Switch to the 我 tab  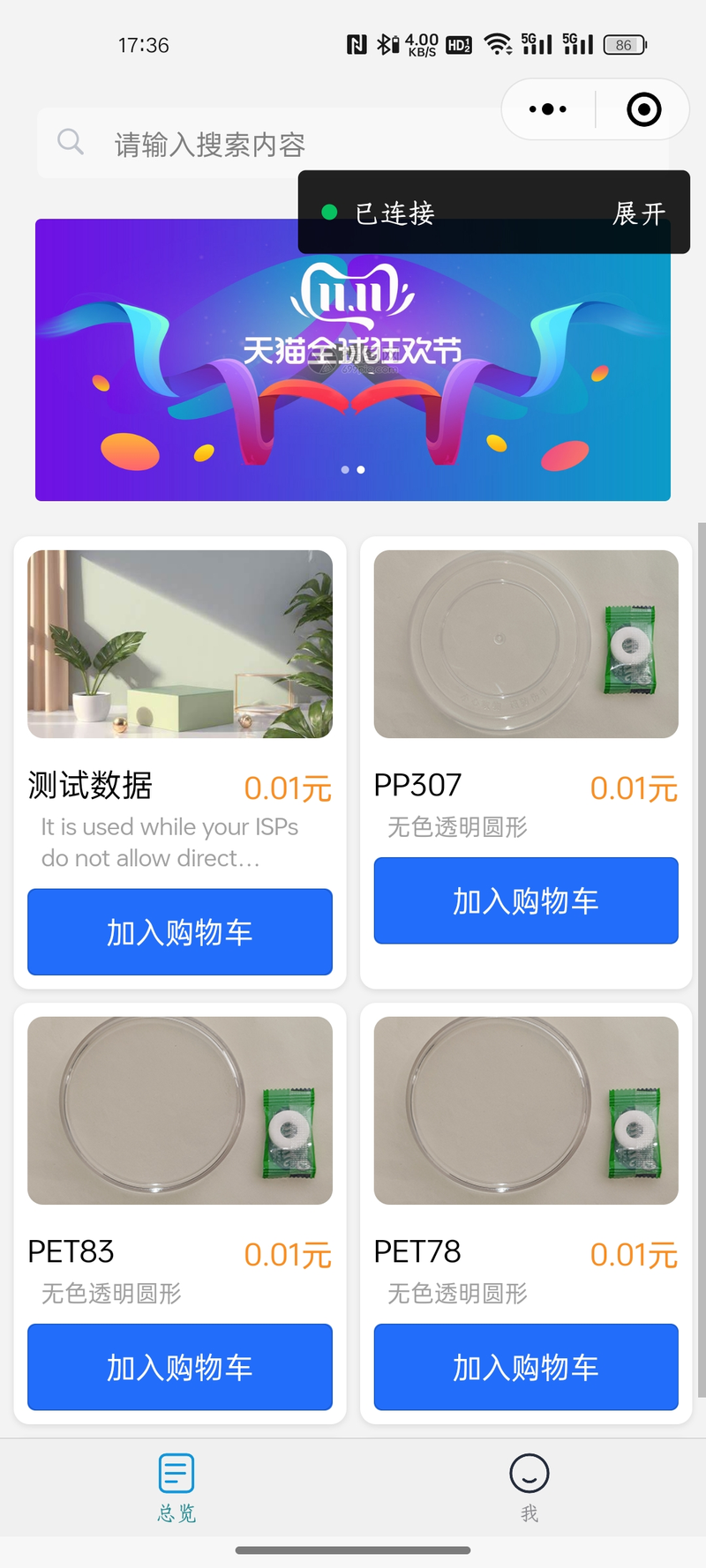529,1488
